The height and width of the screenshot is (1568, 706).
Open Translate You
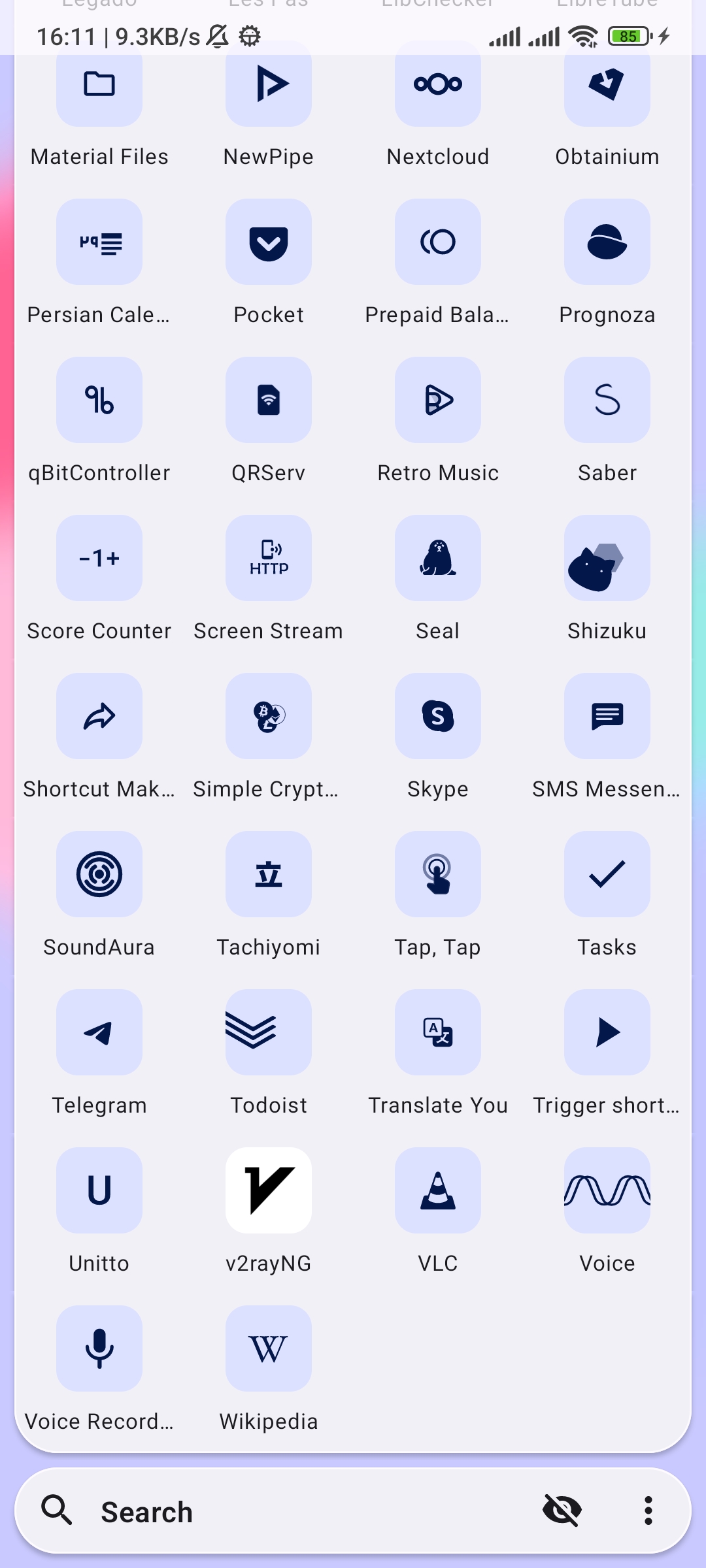(x=438, y=1033)
